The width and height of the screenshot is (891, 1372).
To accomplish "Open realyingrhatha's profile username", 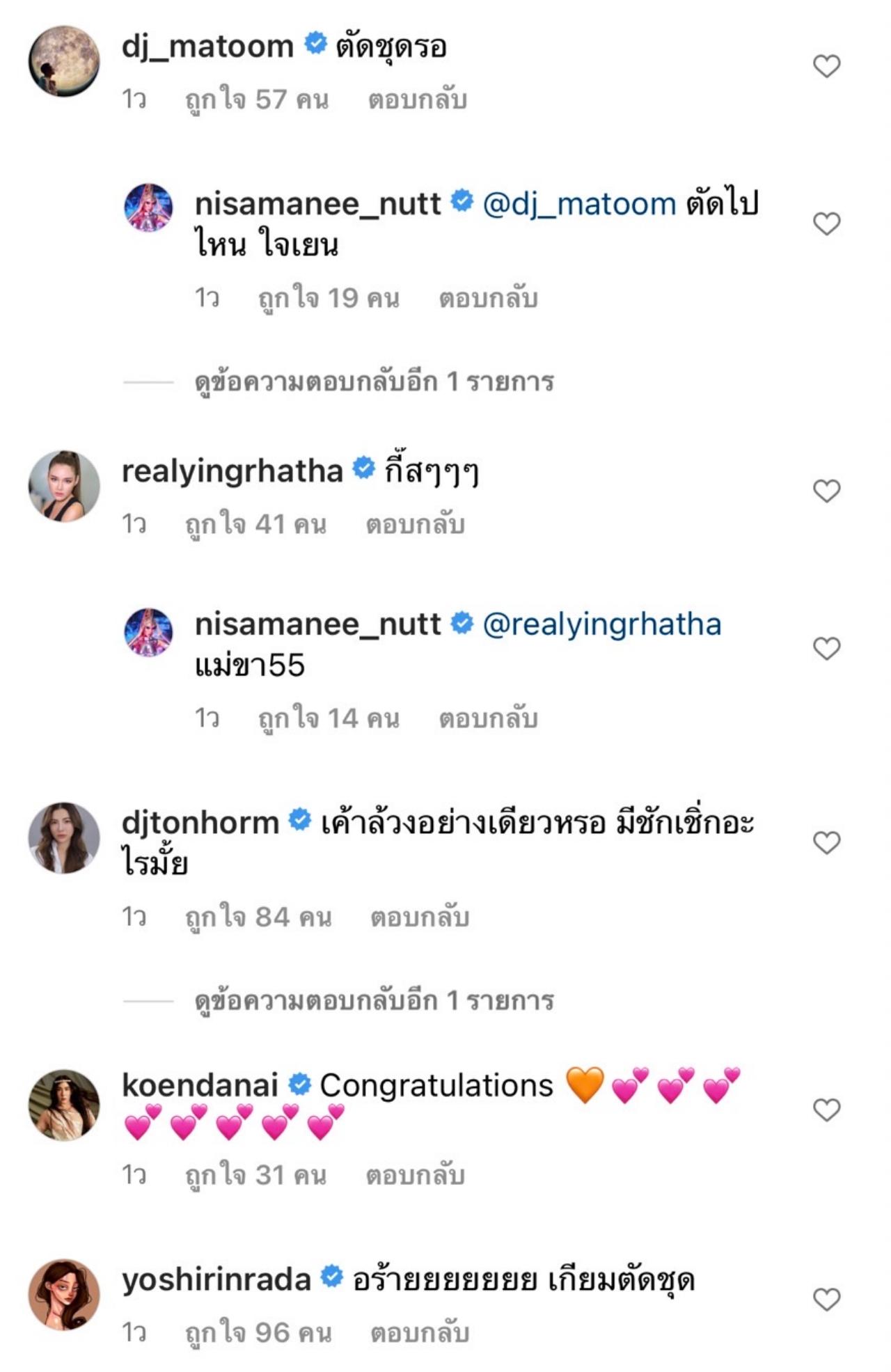I will tap(232, 471).
